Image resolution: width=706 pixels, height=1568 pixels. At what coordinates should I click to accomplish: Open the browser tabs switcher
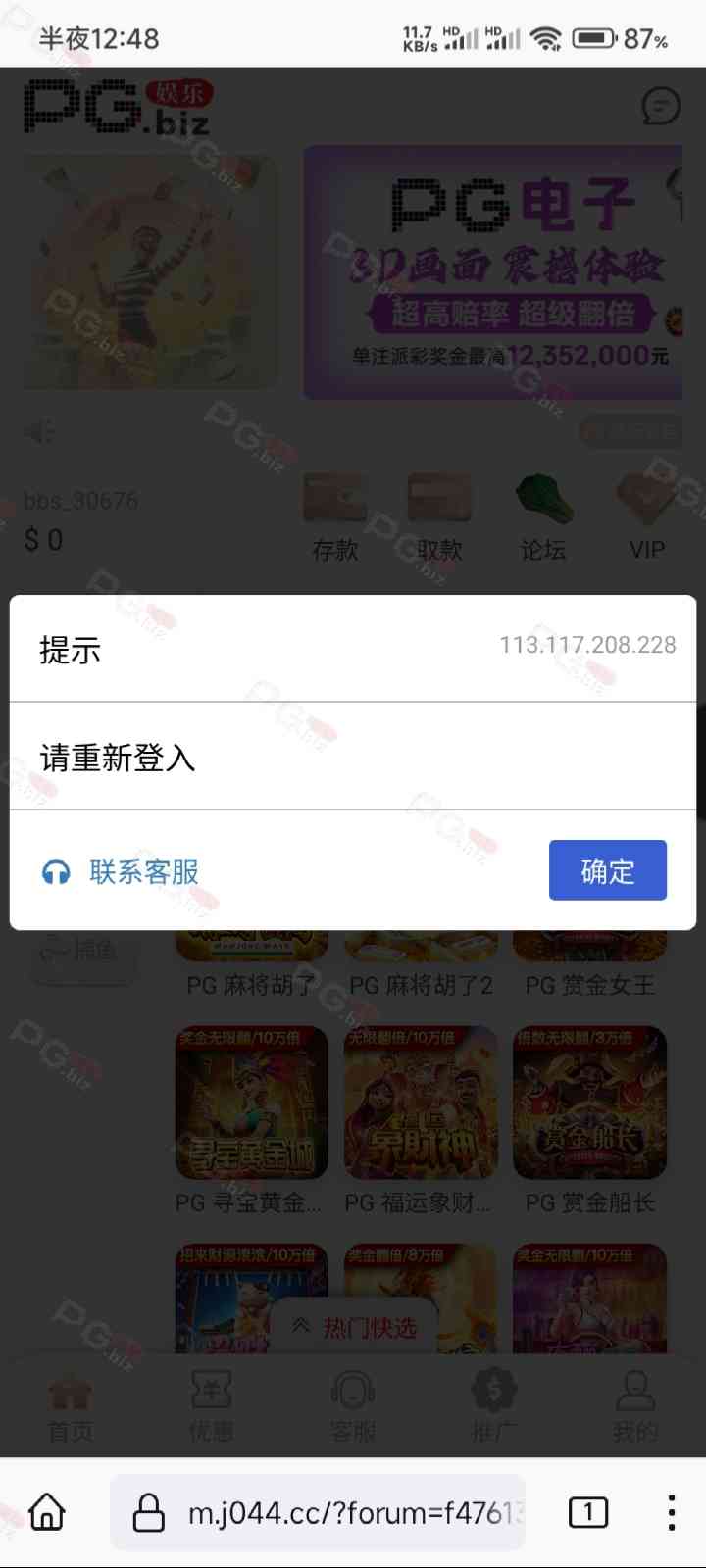click(588, 1512)
